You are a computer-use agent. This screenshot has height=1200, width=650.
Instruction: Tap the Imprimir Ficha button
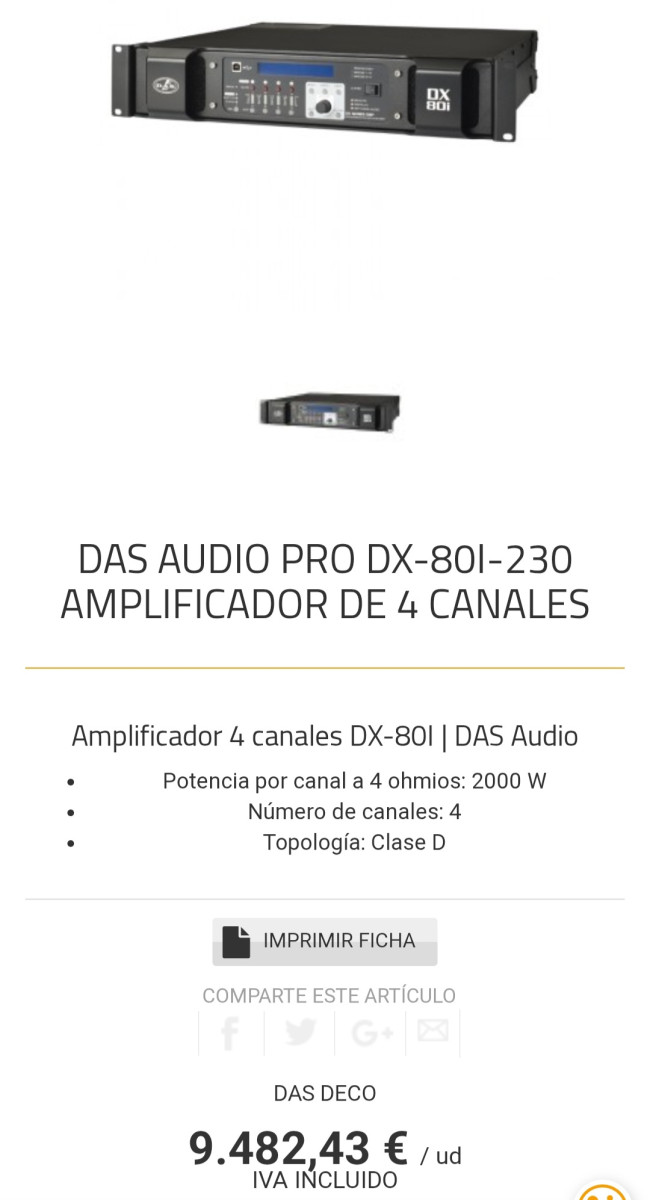click(x=324, y=941)
